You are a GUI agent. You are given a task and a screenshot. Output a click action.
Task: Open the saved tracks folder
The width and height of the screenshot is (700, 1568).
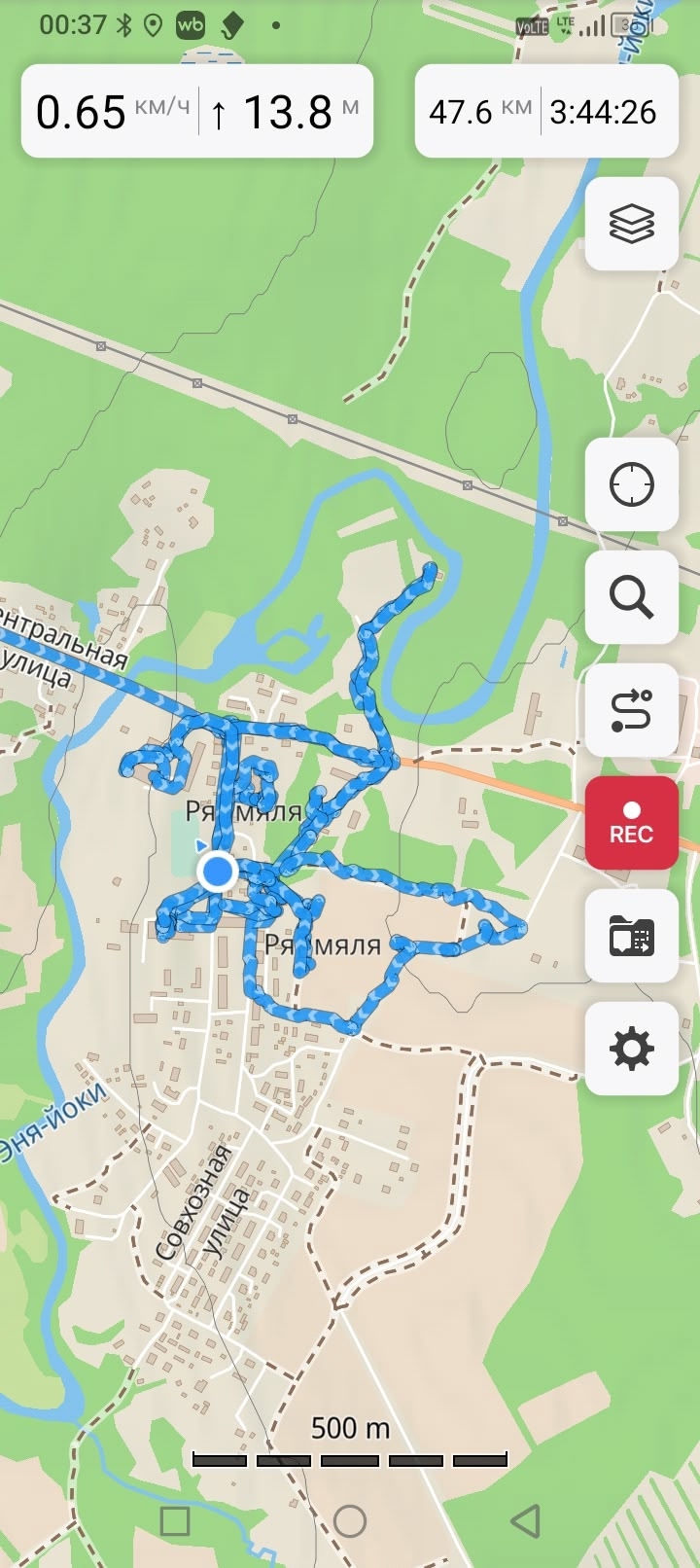[x=631, y=936]
